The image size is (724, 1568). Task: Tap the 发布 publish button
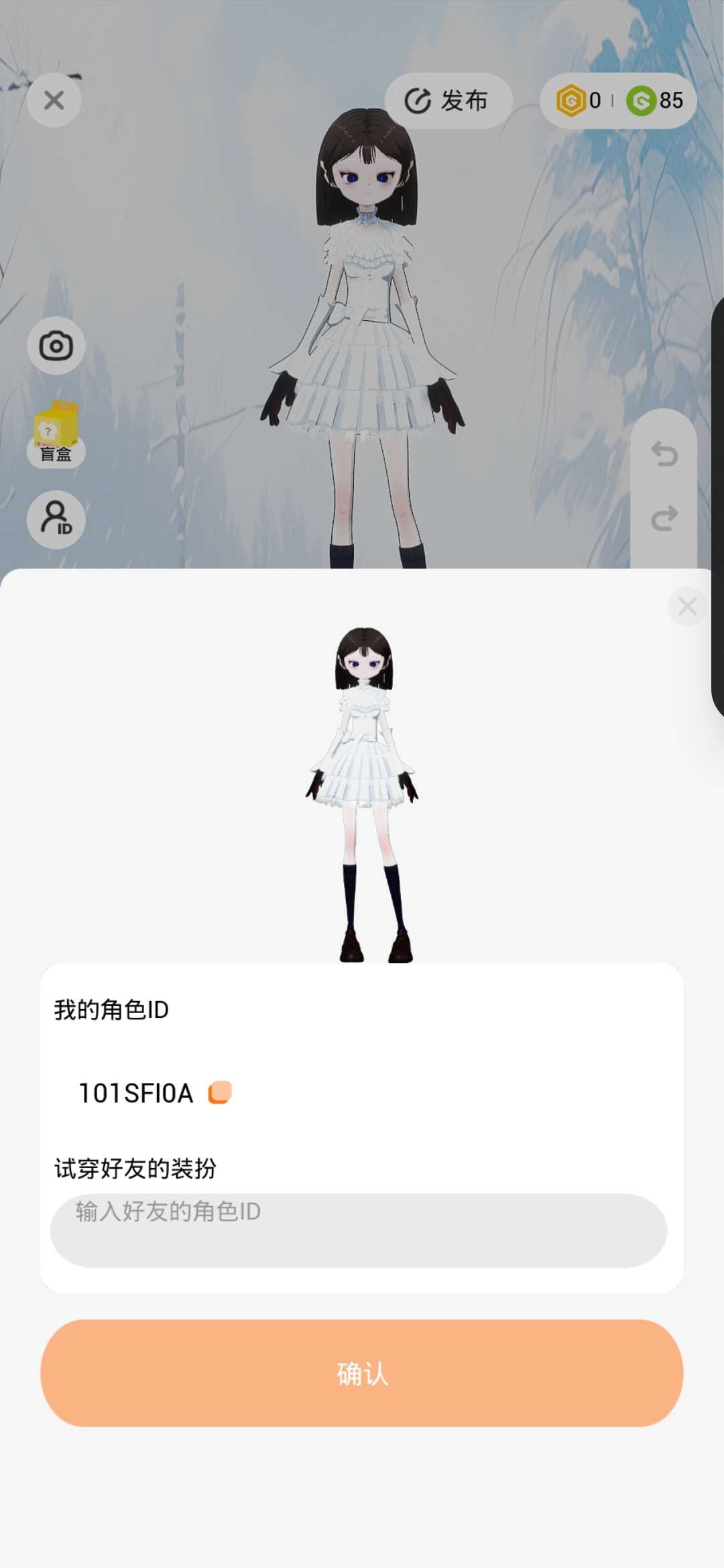click(x=448, y=101)
